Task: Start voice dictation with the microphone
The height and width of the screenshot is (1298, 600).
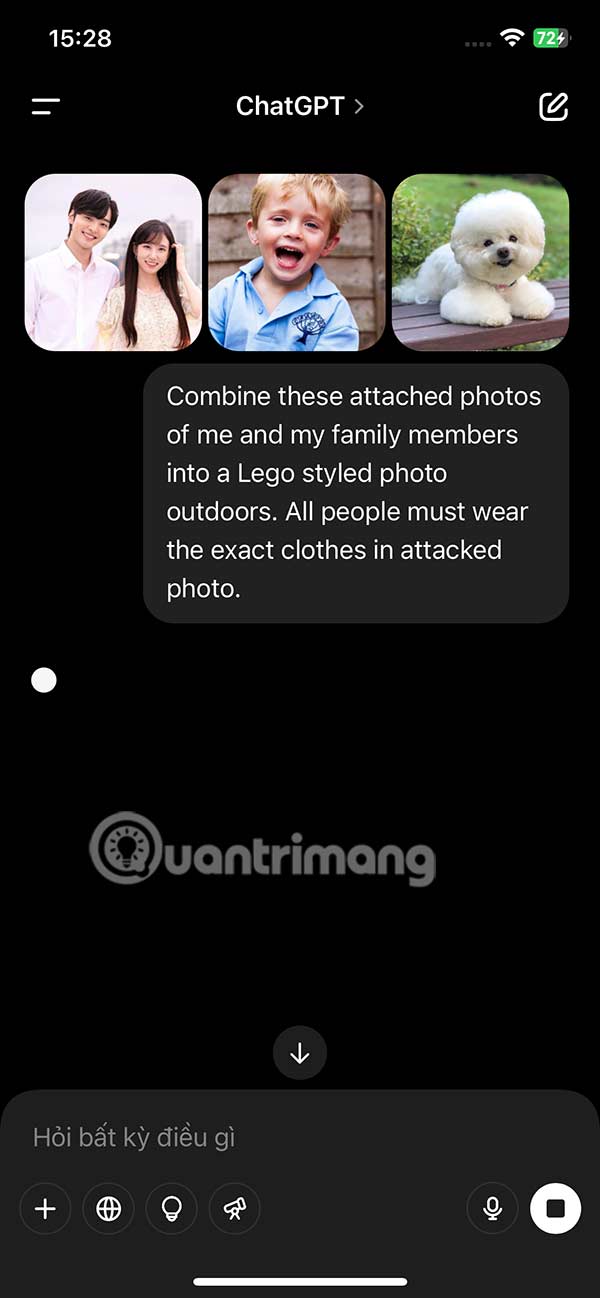Action: [492, 1209]
